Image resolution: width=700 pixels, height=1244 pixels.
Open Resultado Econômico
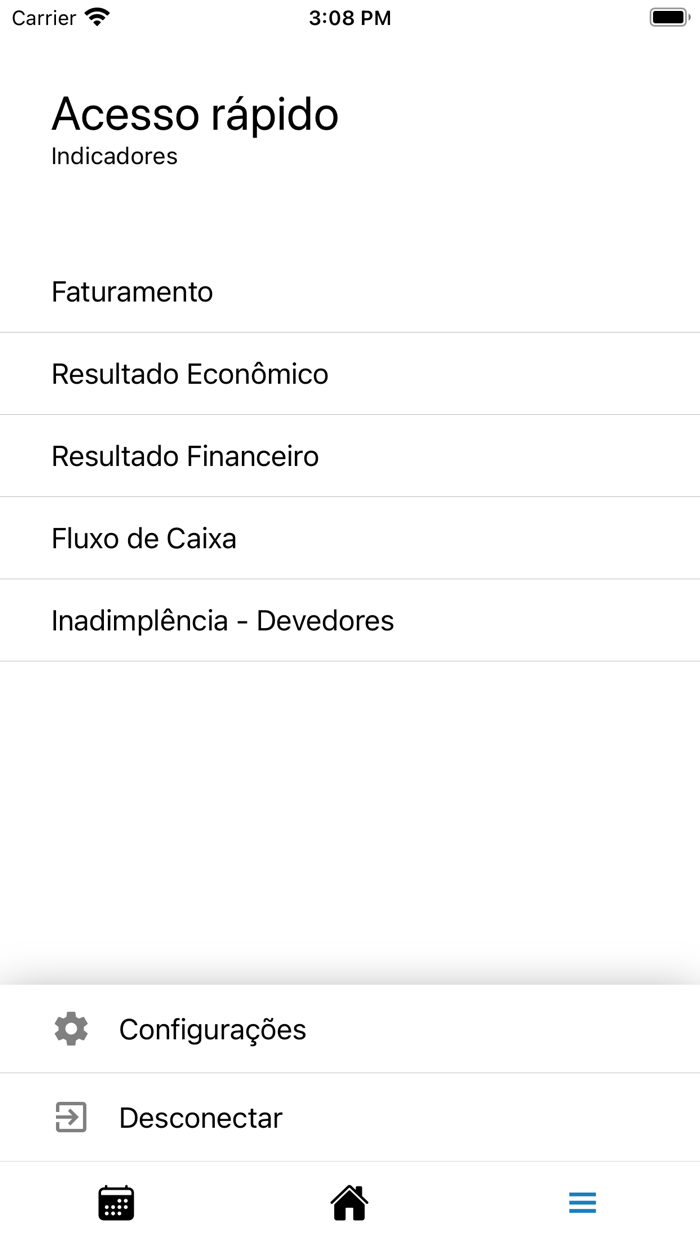pos(350,374)
